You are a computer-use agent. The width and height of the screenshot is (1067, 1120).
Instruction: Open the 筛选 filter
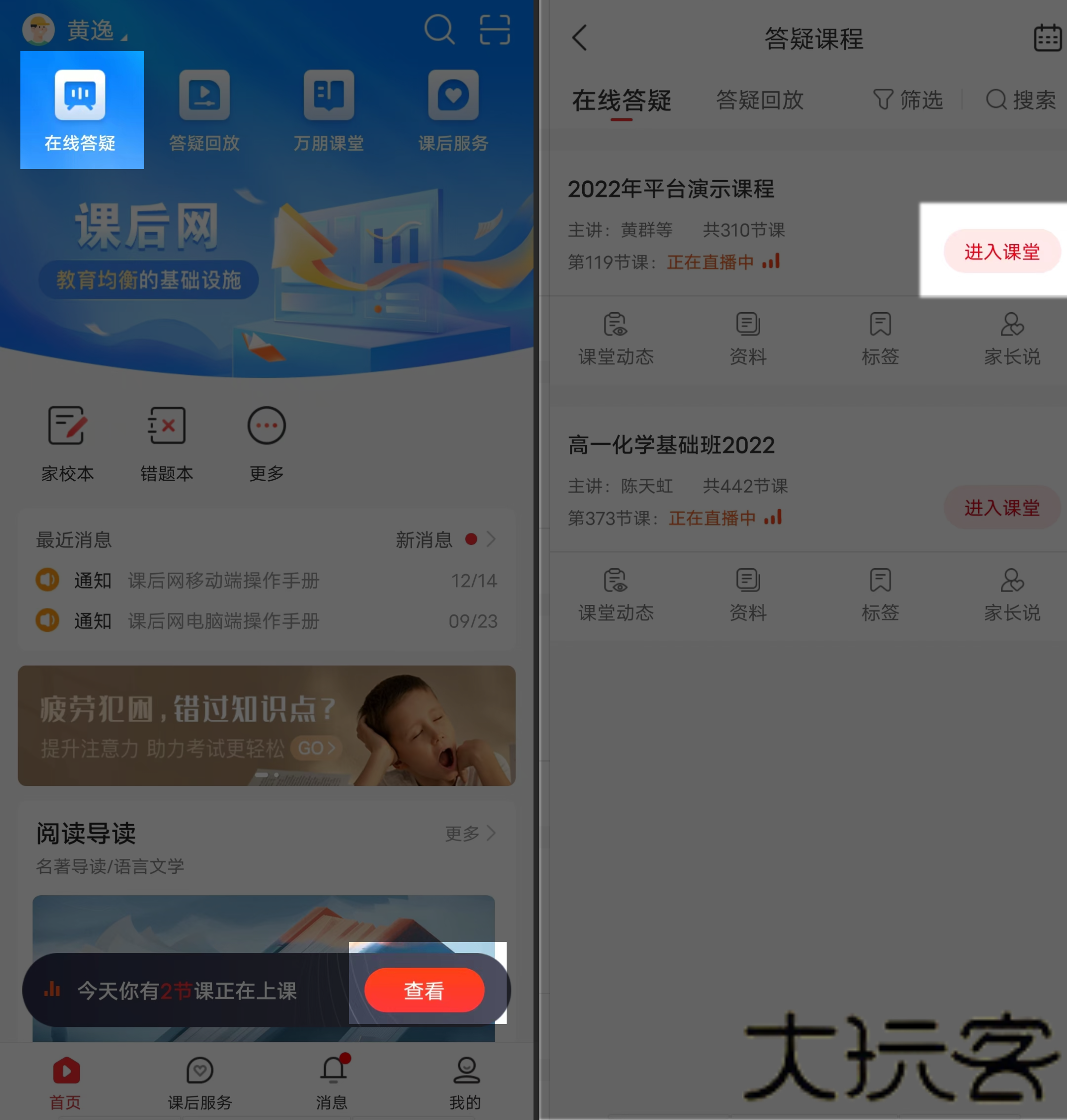[908, 100]
